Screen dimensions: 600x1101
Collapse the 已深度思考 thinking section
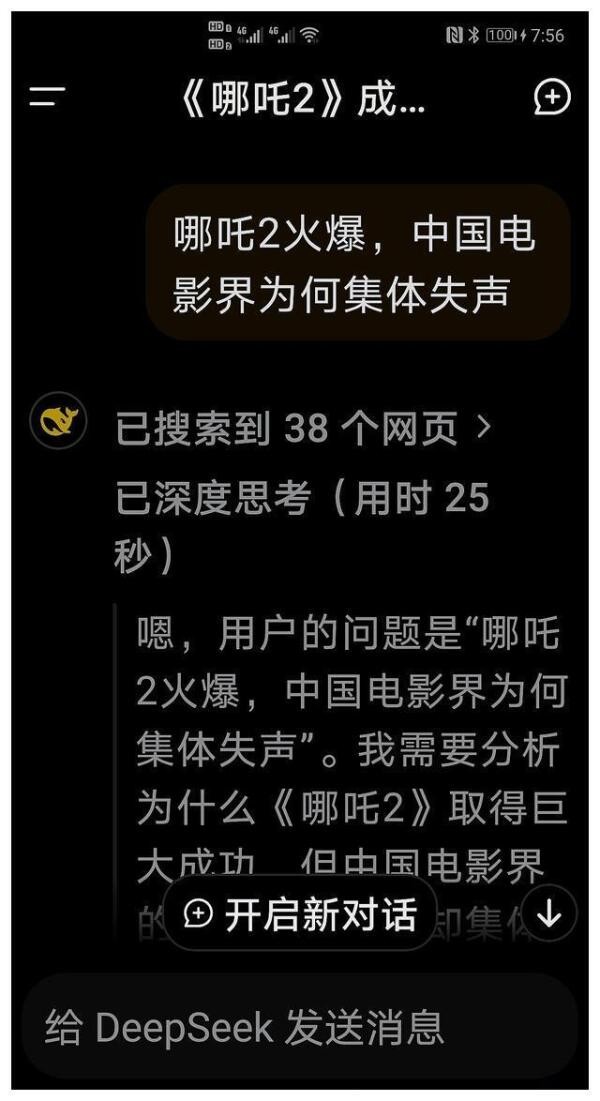point(301,527)
